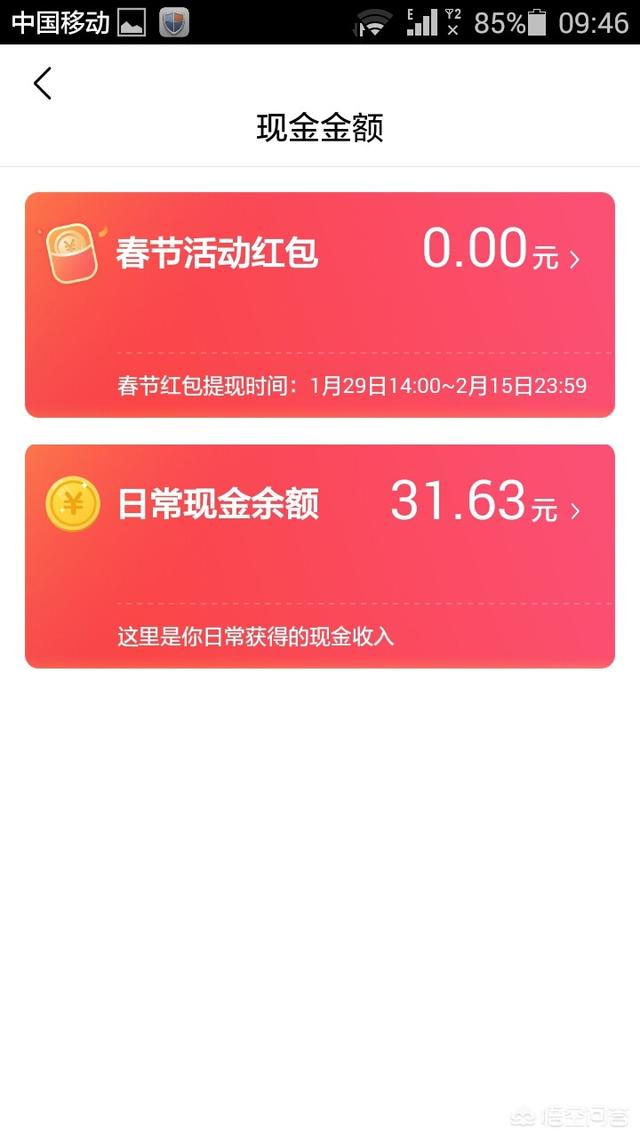
Task: Open the 春节活动红包 card
Action: (x=320, y=305)
